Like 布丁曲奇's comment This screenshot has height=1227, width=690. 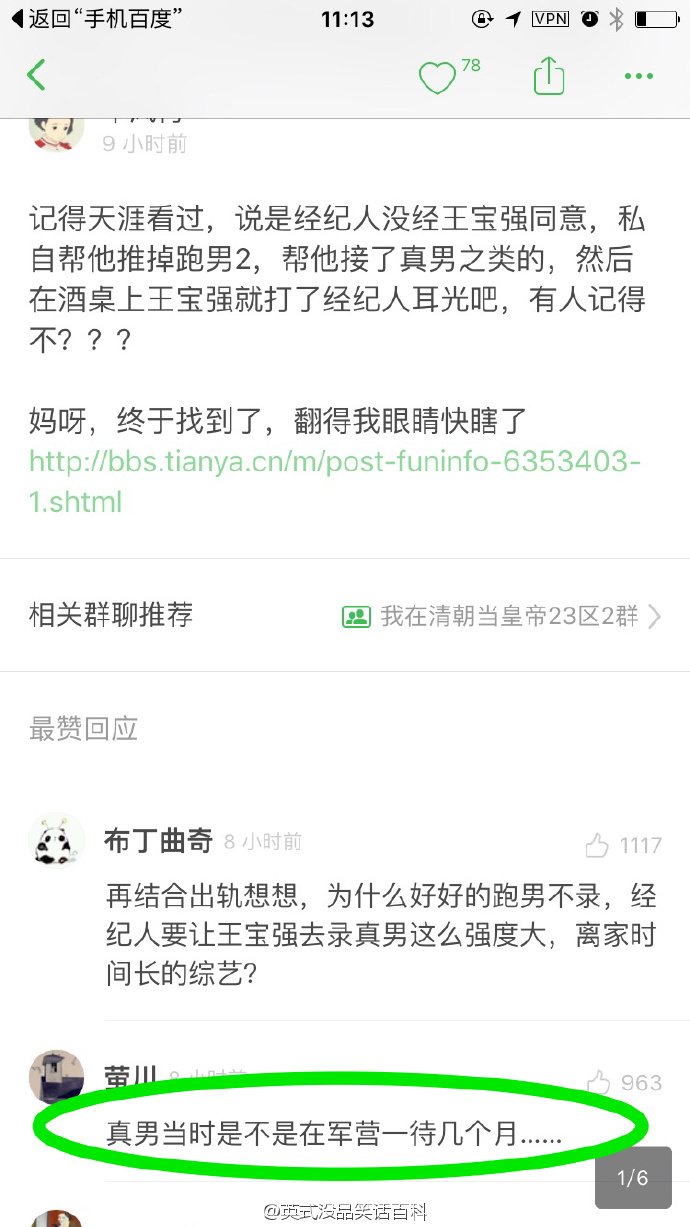(598, 846)
